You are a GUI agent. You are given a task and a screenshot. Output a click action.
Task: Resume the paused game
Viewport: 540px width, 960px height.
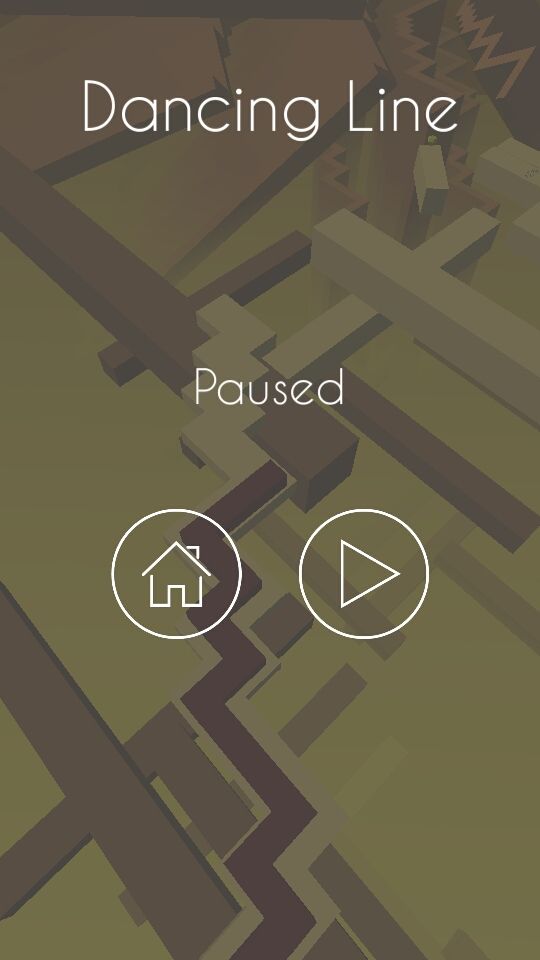click(x=364, y=574)
